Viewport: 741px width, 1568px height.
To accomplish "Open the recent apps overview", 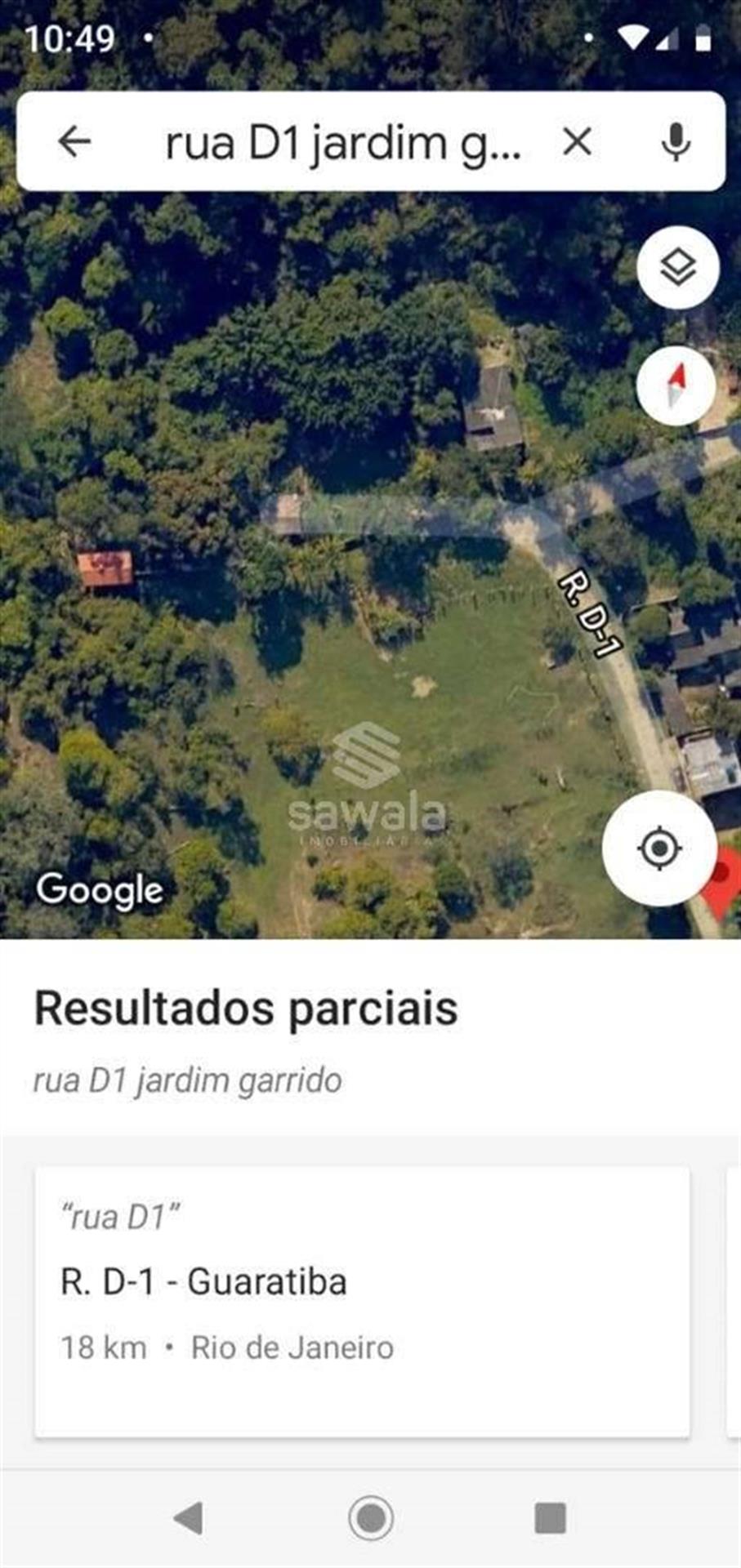I will [550, 1519].
